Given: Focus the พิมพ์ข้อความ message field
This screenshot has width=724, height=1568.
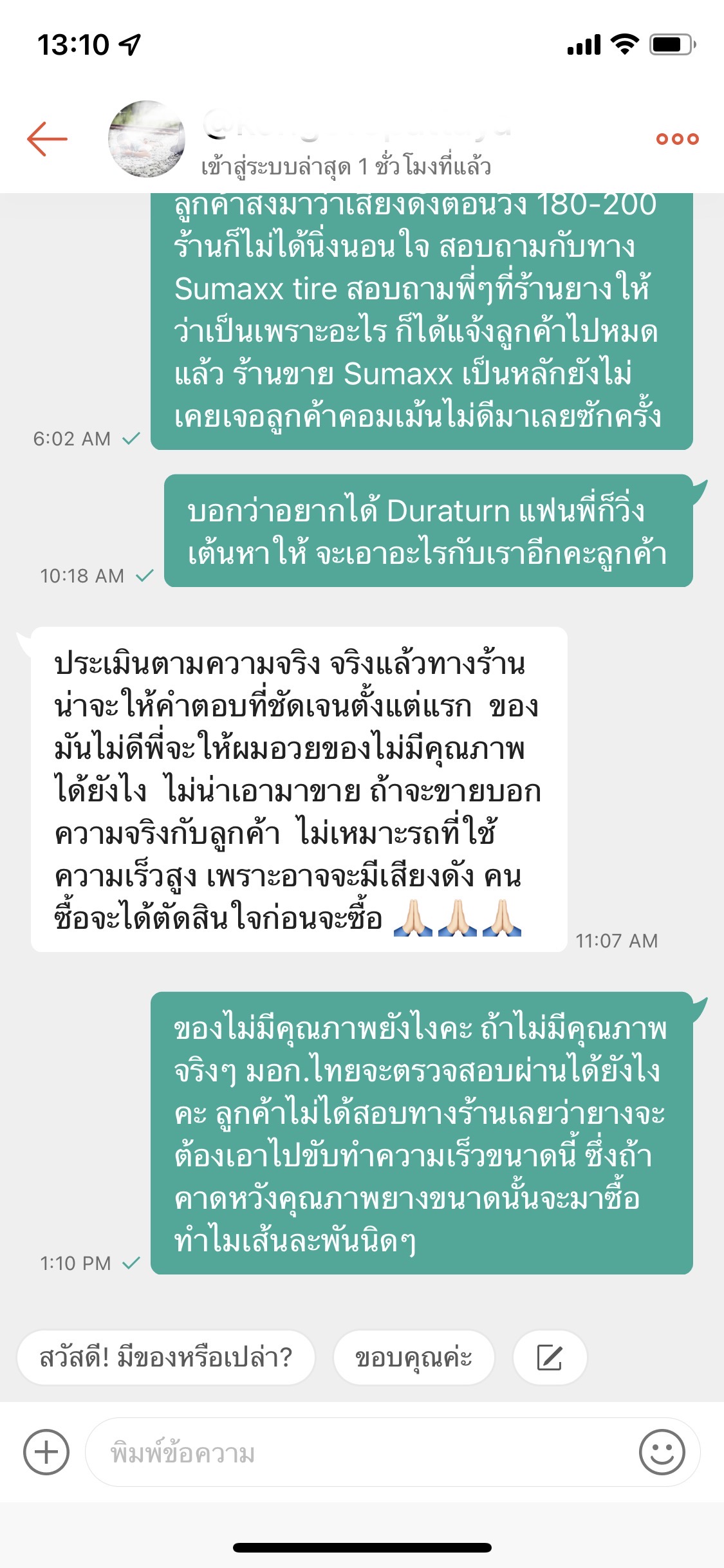Looking at the screenshot, I should pos(360,1453).
